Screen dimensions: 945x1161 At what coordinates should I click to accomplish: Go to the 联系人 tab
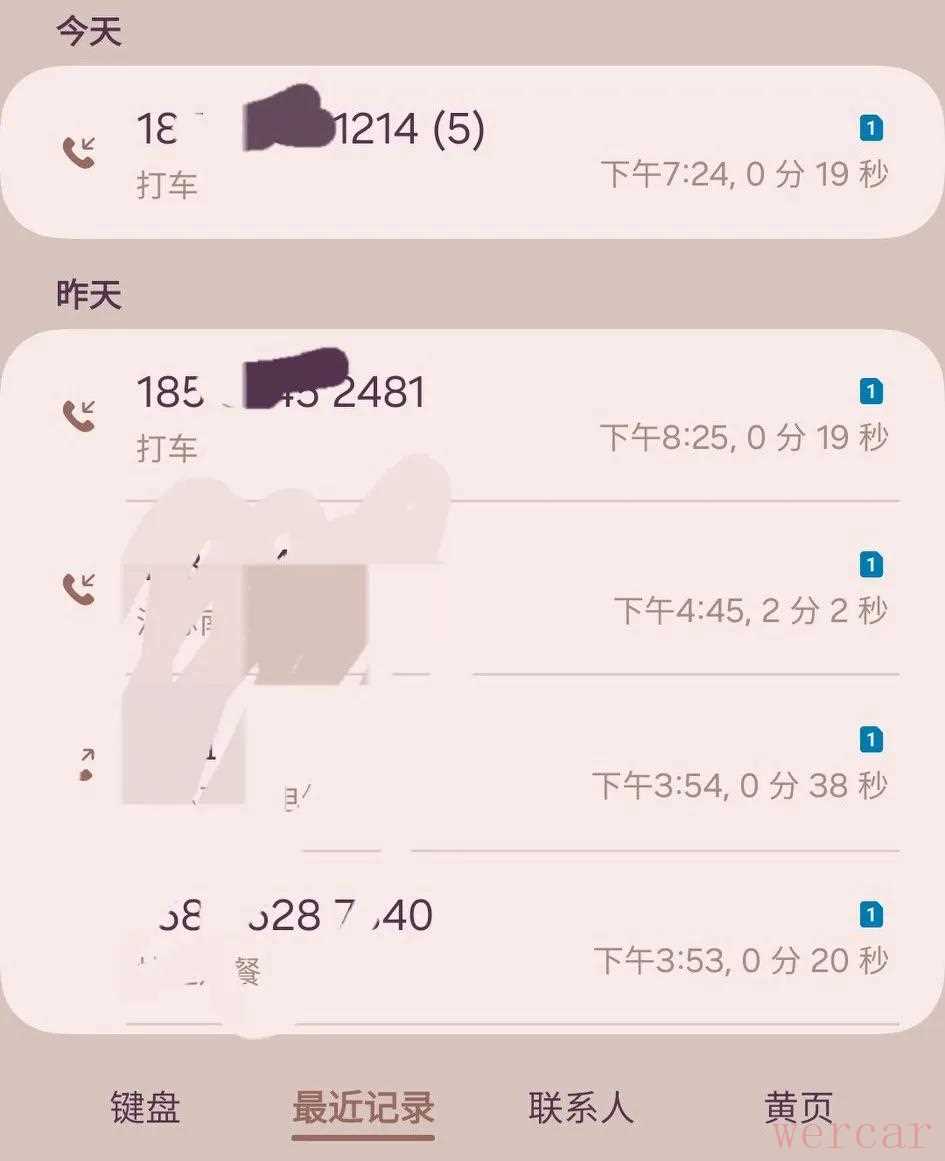tap(581, 1108)
